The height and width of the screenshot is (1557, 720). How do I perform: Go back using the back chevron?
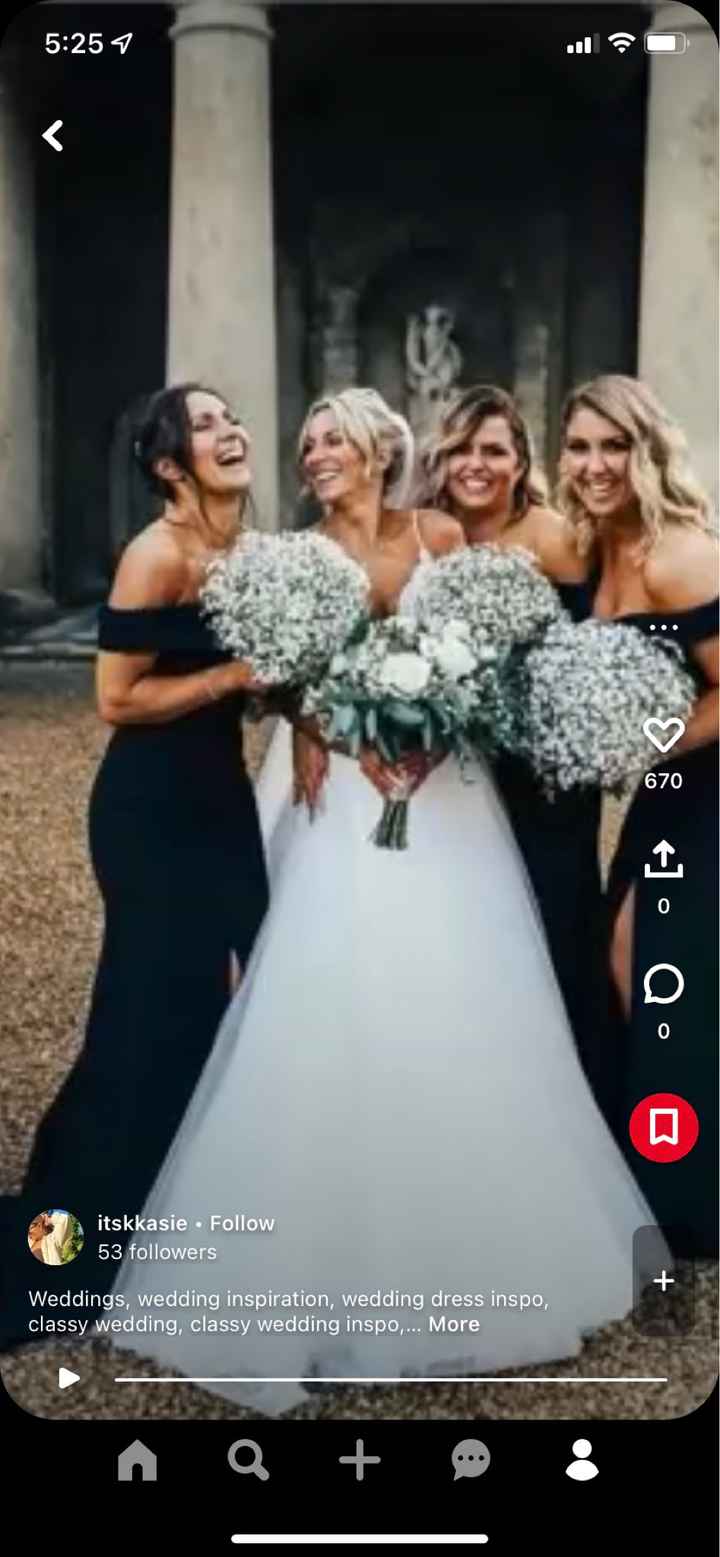(x=52, y=135)
